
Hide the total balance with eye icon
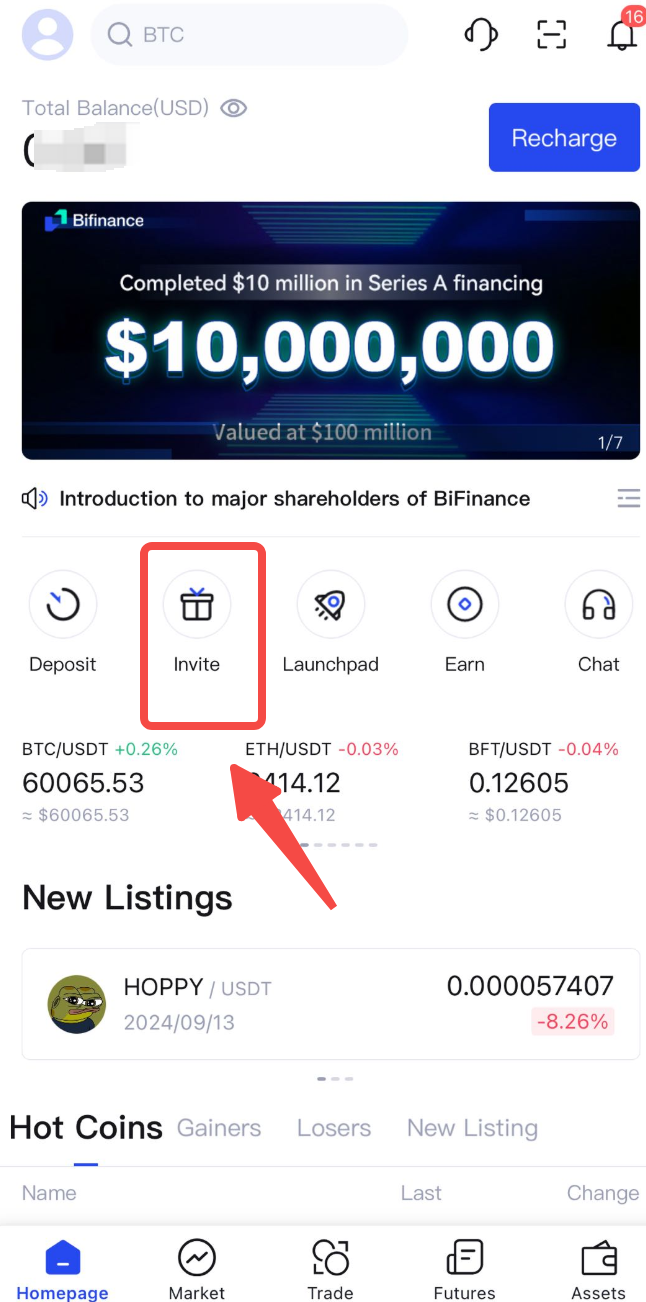click(233, 108)
